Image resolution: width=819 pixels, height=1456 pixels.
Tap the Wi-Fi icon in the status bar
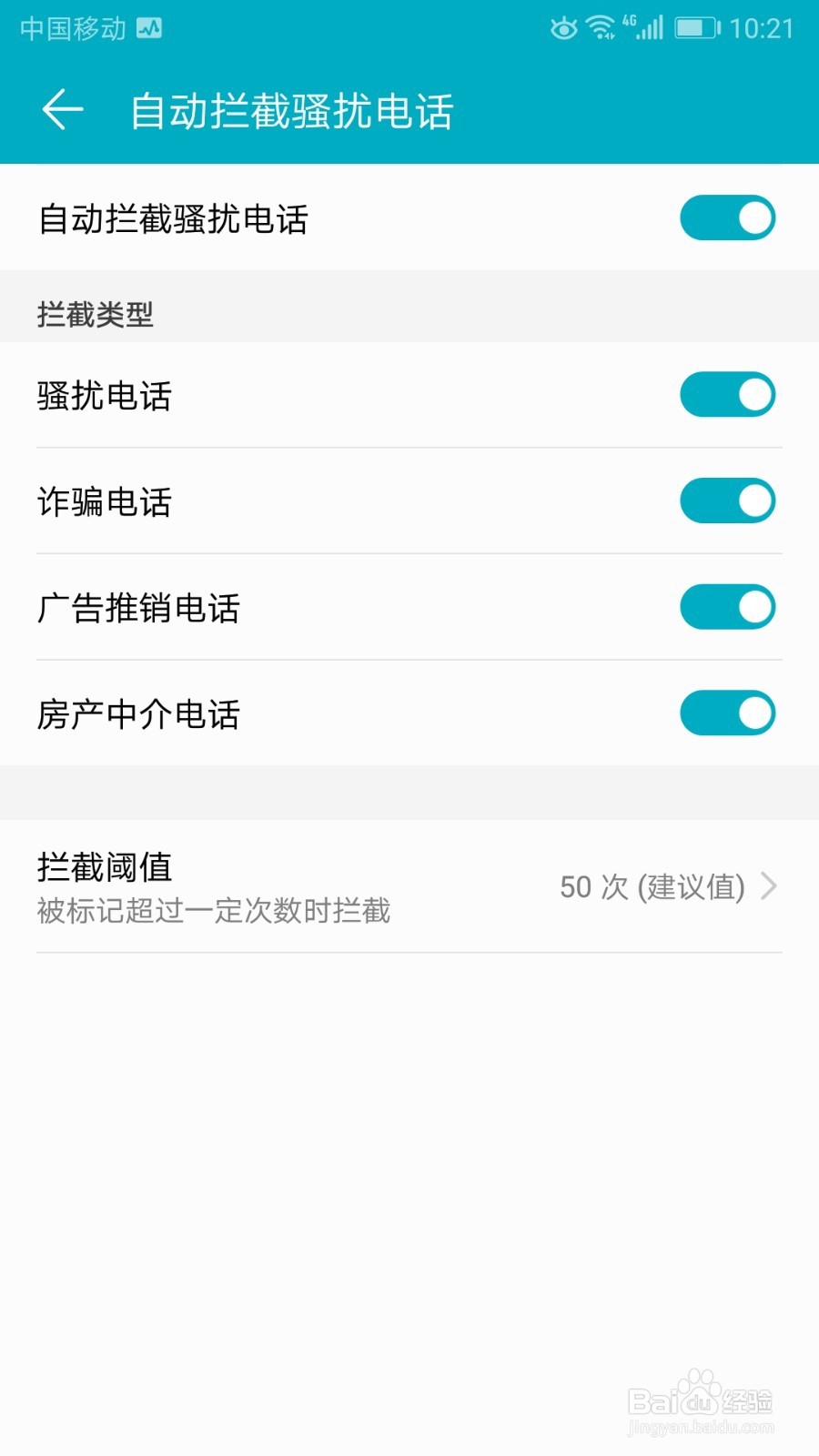tap(602, 28)
